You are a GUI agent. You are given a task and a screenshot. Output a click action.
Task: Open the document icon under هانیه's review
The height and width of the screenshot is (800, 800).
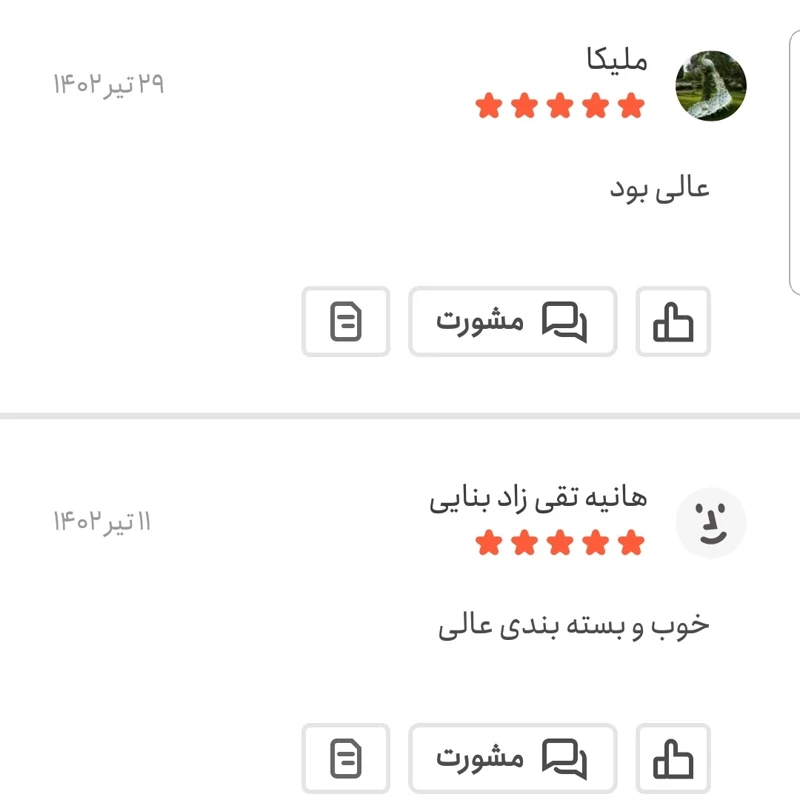346,758
